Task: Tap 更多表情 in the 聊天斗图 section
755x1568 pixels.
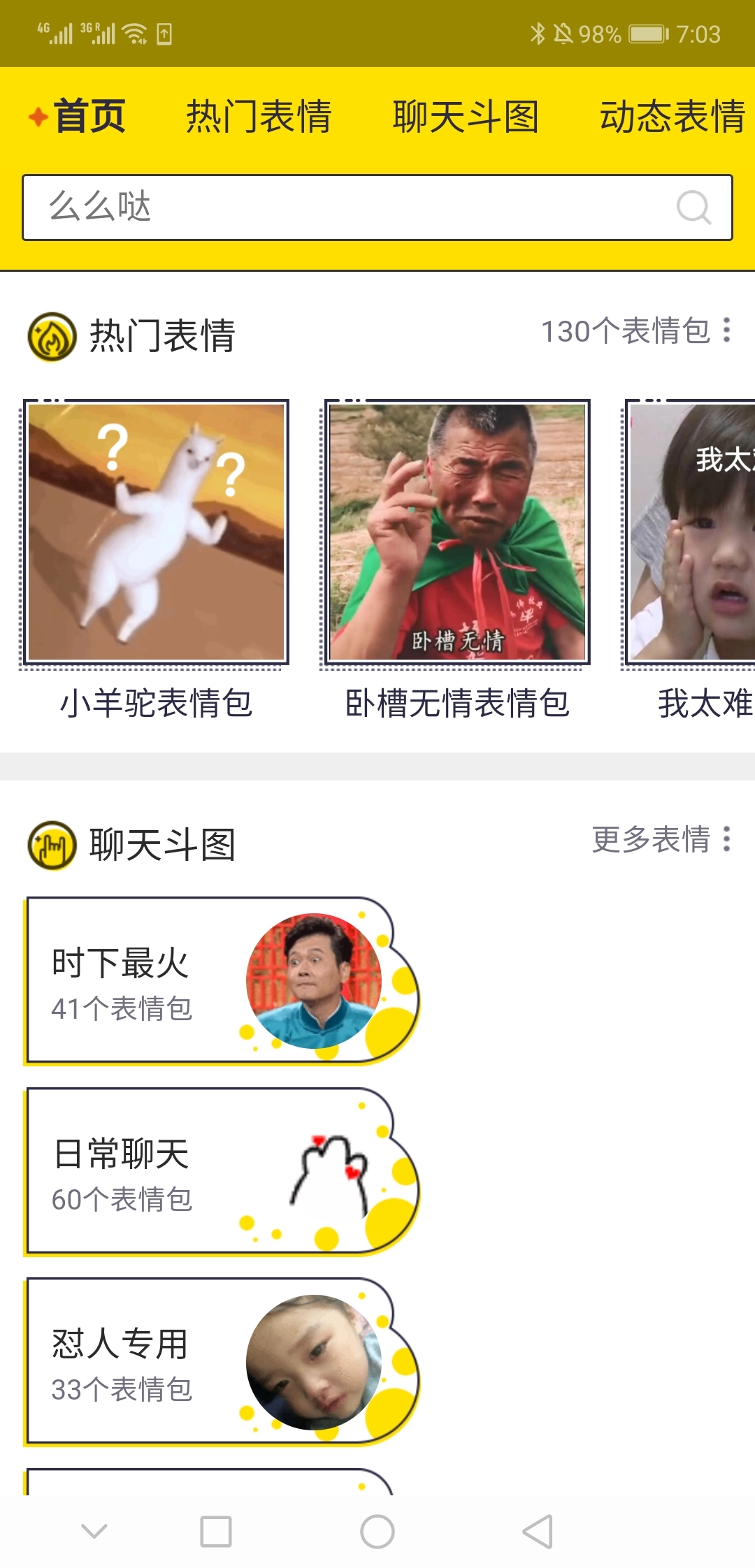Action: pos(660,839)
